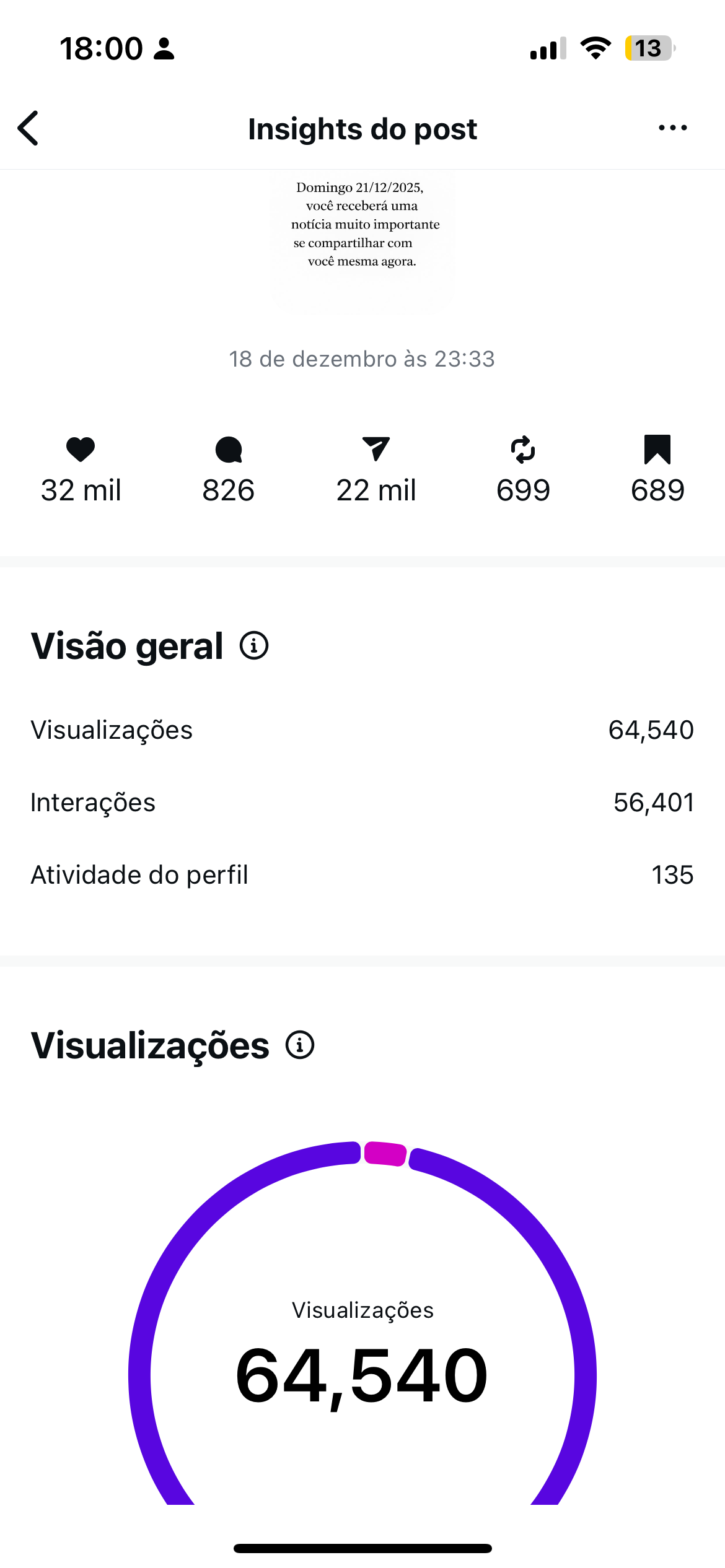725x1568 pixels.
Task: Show info for the Visualizações section
Action: (300, 1045)
